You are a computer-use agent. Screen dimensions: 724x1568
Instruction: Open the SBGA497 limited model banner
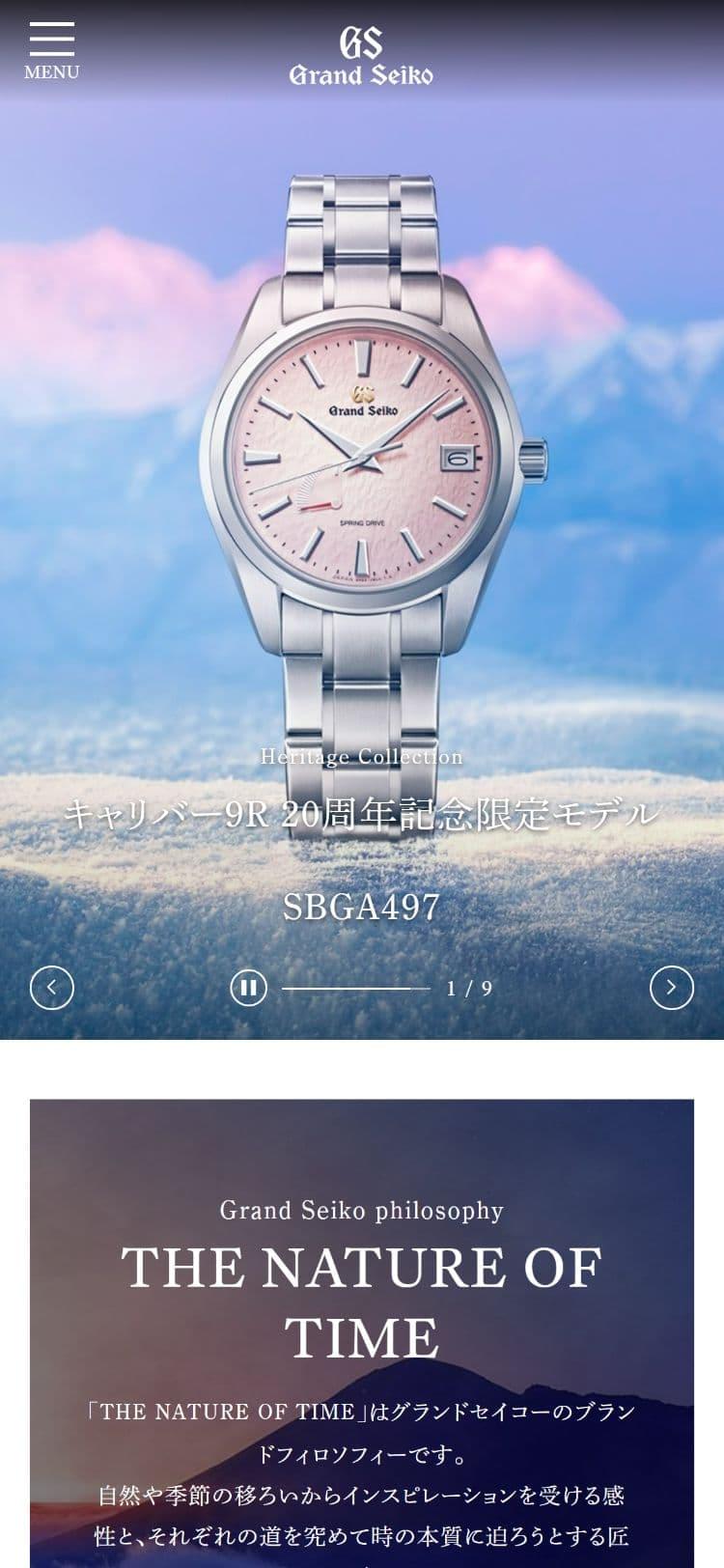tap(361, 483)
